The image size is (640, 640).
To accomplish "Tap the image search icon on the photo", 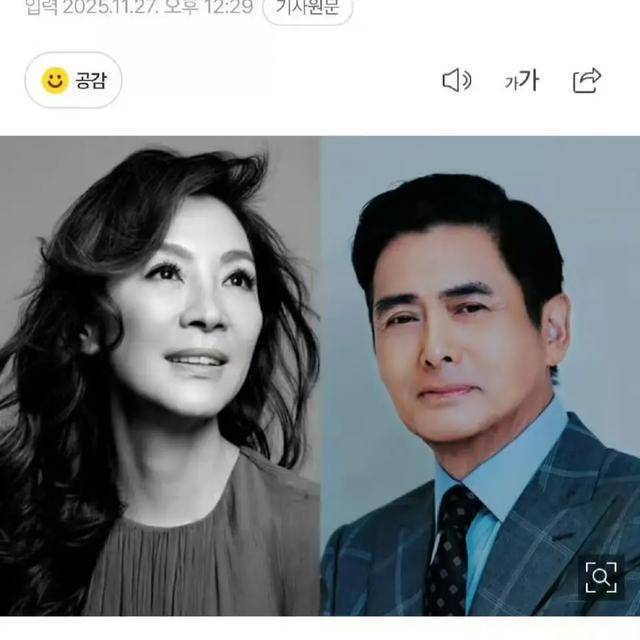I will pyautogui.click(x=601, y=577).
